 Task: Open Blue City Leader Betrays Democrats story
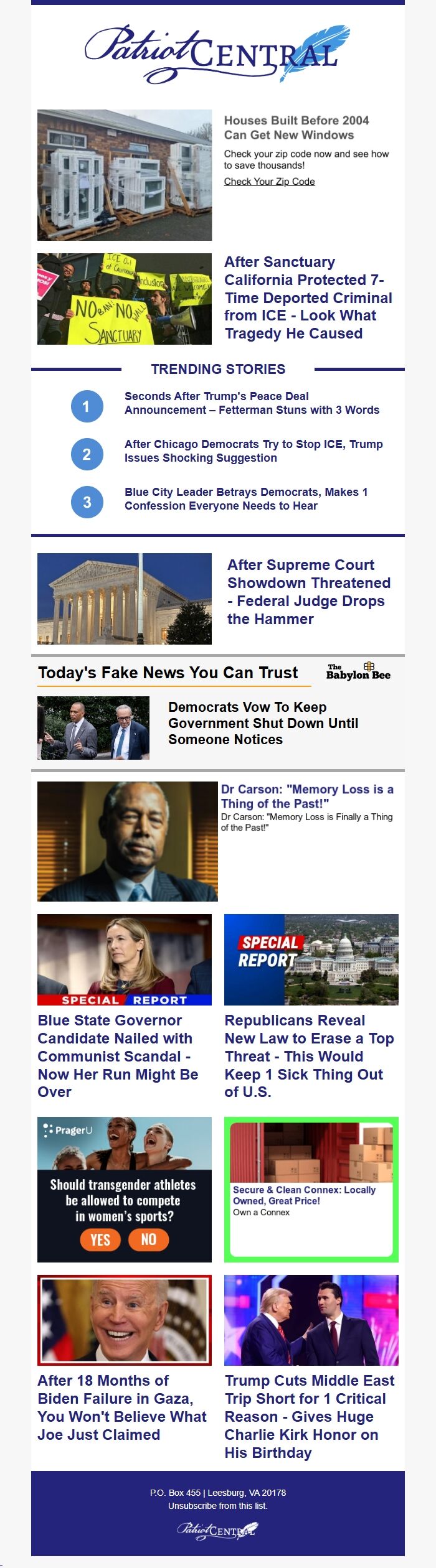pyautogui.click(x=245, y=499)
